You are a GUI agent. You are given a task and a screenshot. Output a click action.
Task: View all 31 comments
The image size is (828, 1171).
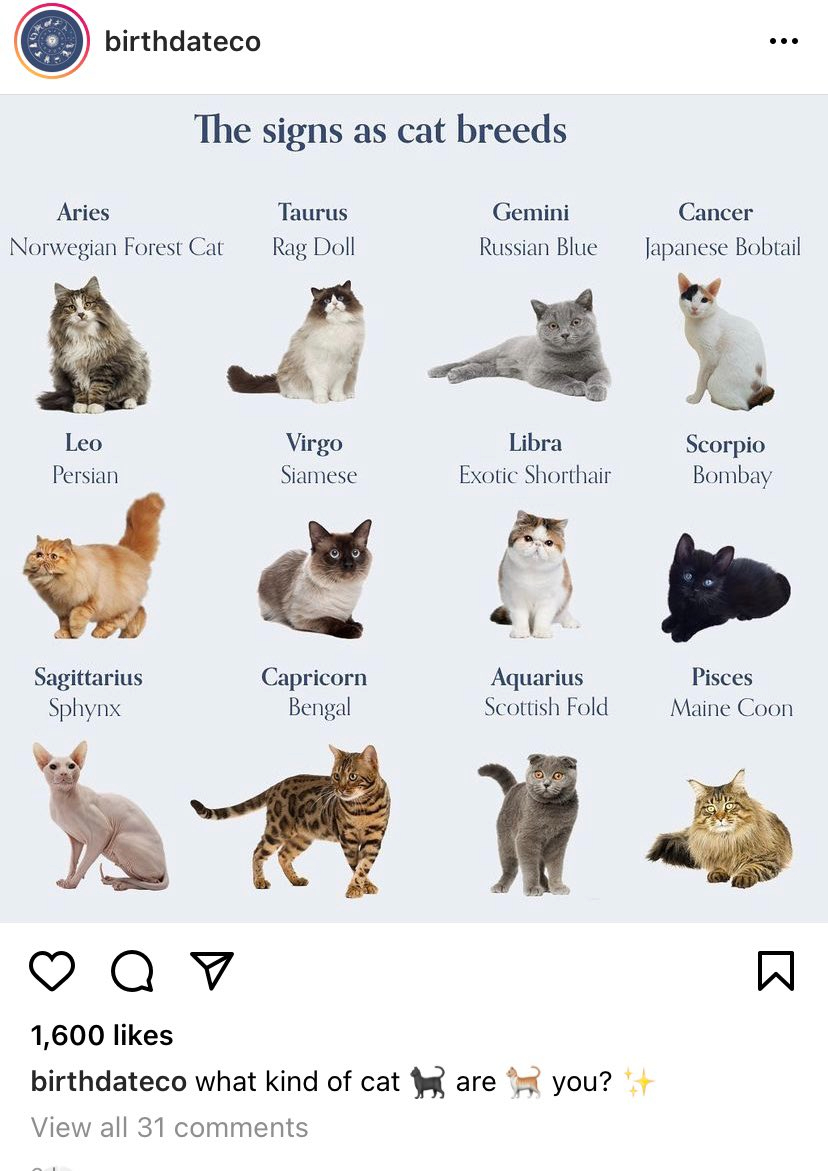(x=169, y=1128)
